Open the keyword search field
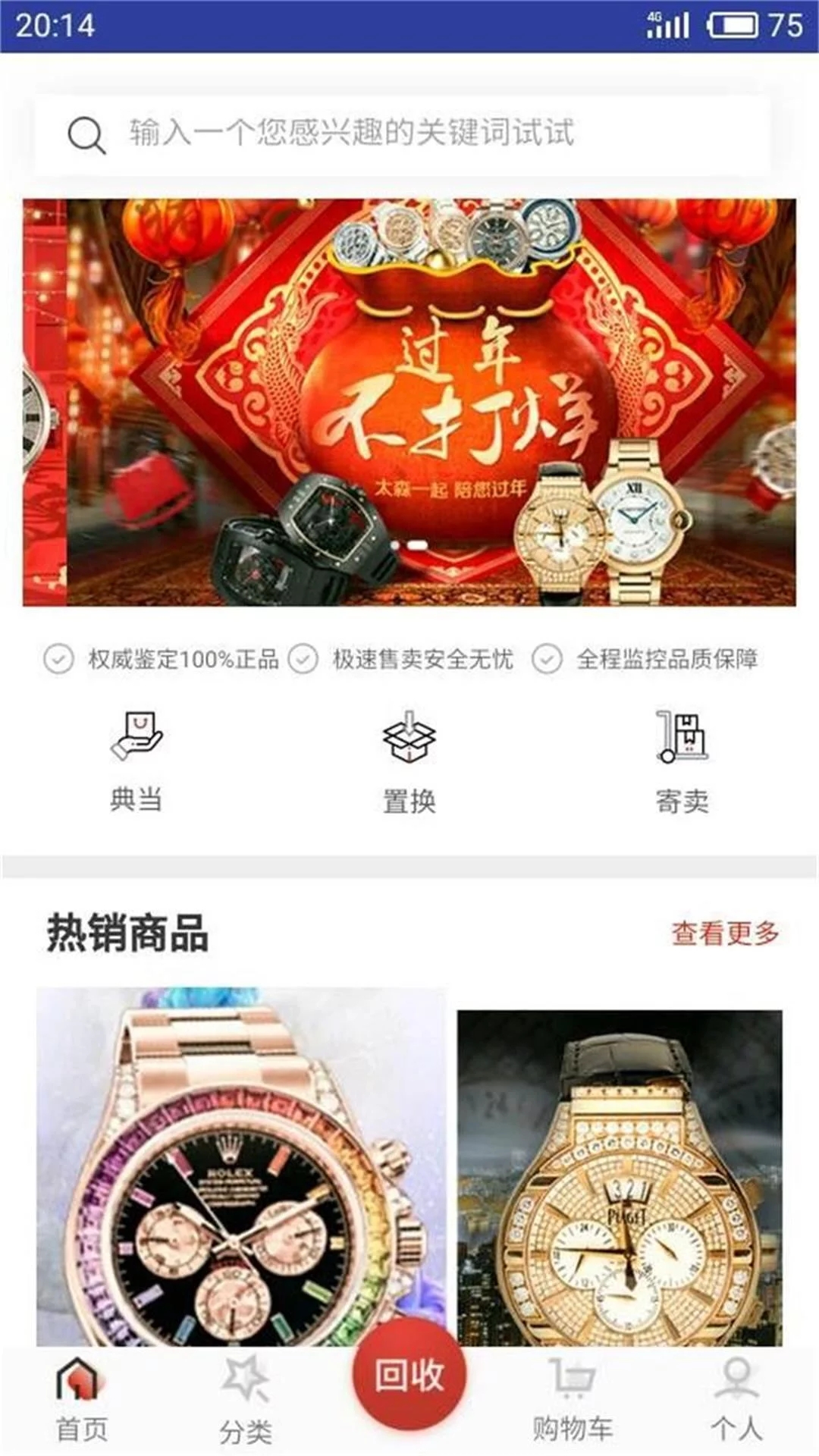Image resolution: width=819 pixels, height=1456 pixels. [x=402, y=135]
